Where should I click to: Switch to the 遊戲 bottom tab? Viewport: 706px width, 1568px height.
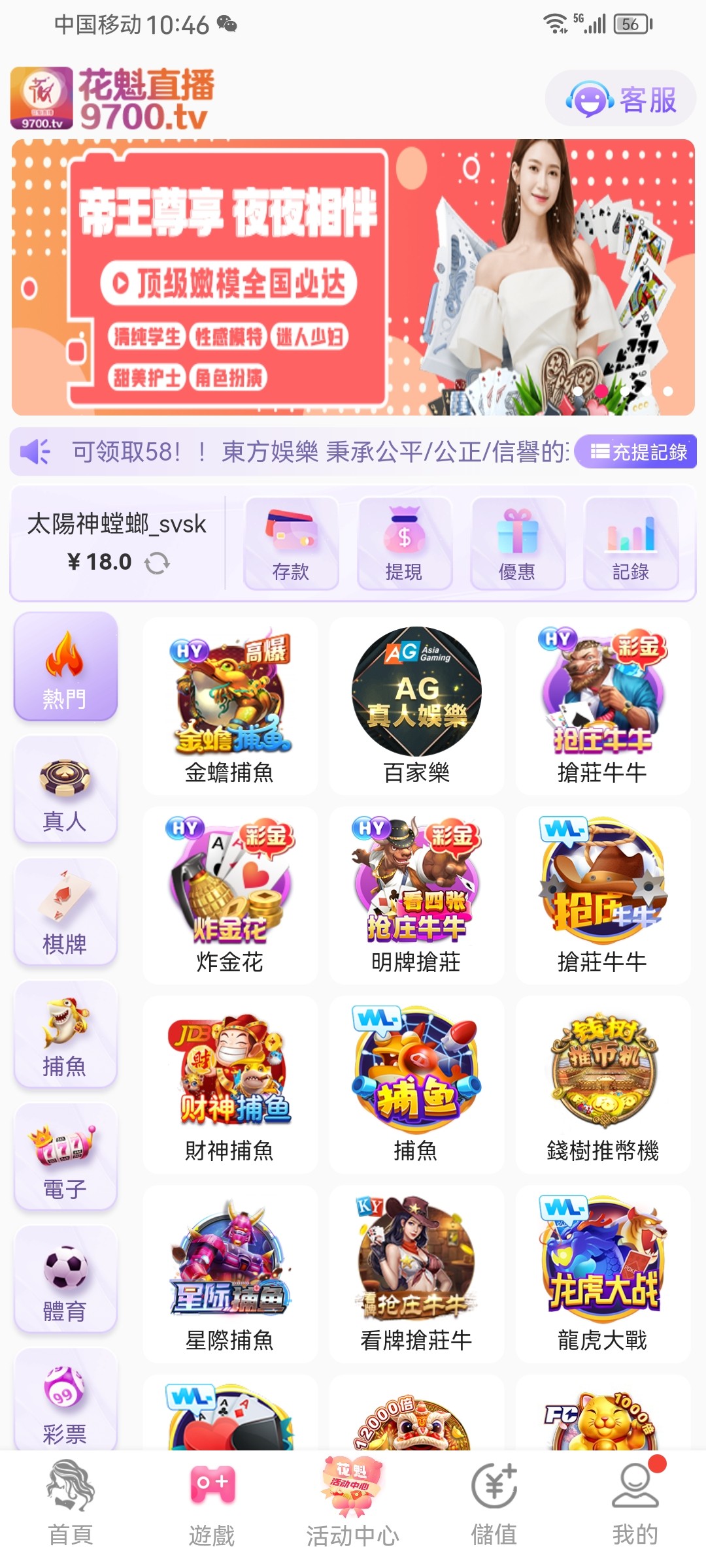[x=212, y=1504]
